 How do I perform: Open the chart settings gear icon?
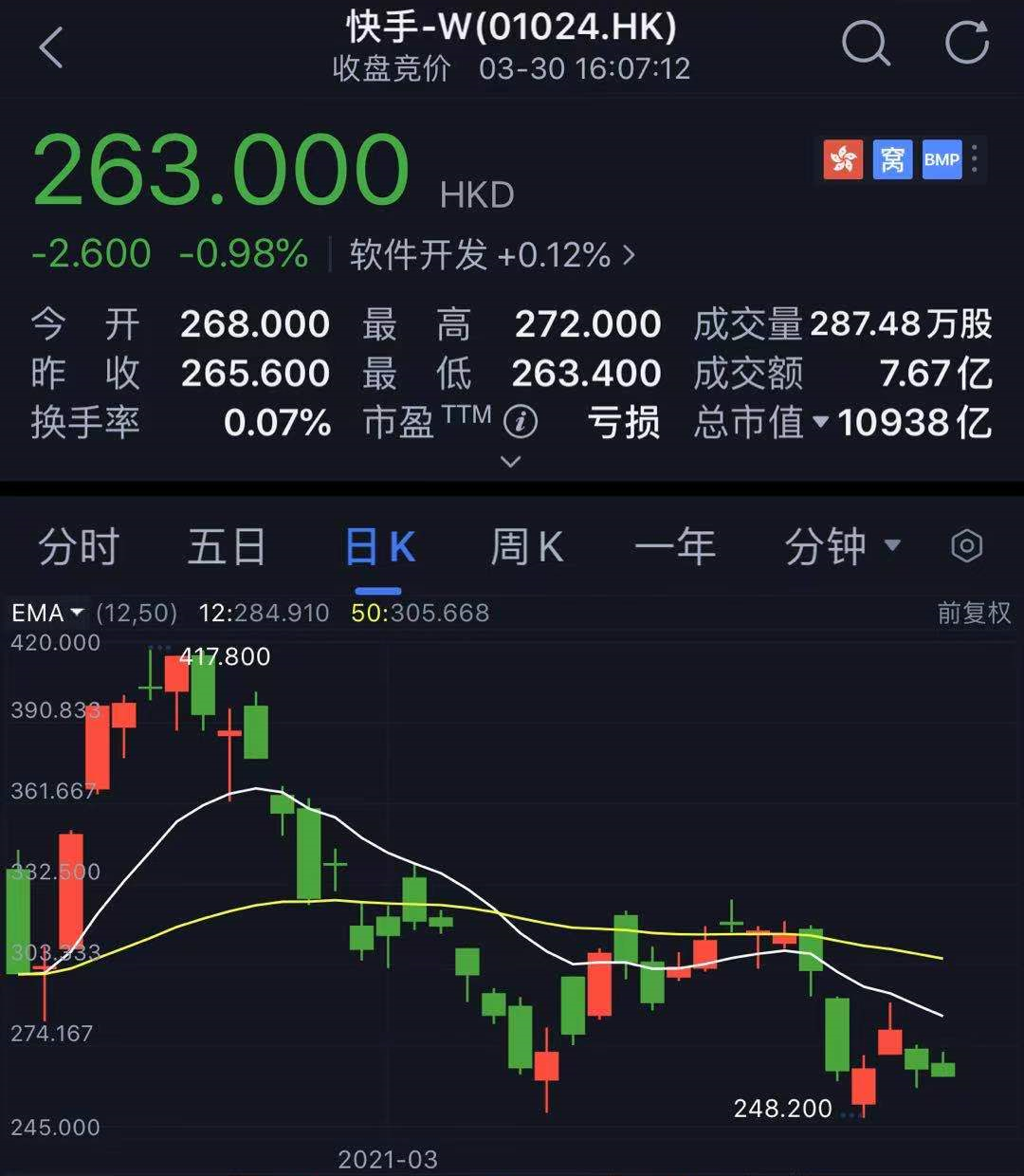tap(967, 544)
